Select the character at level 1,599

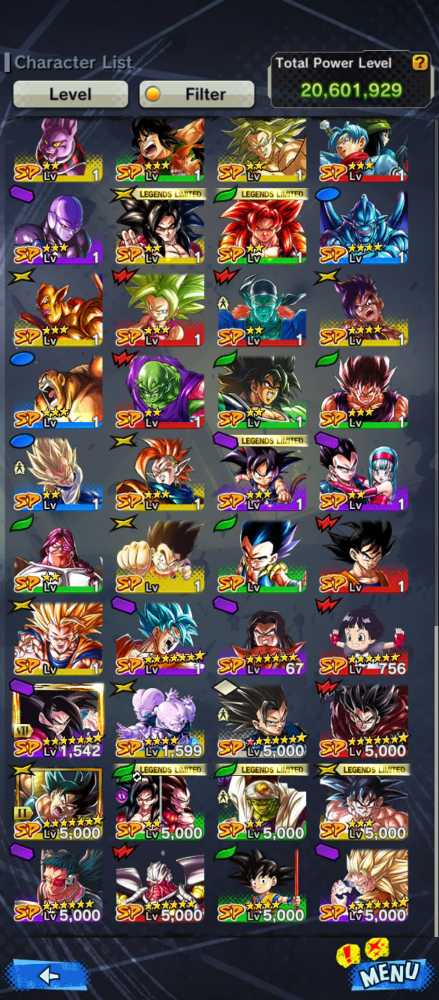(x=160, y=721)
